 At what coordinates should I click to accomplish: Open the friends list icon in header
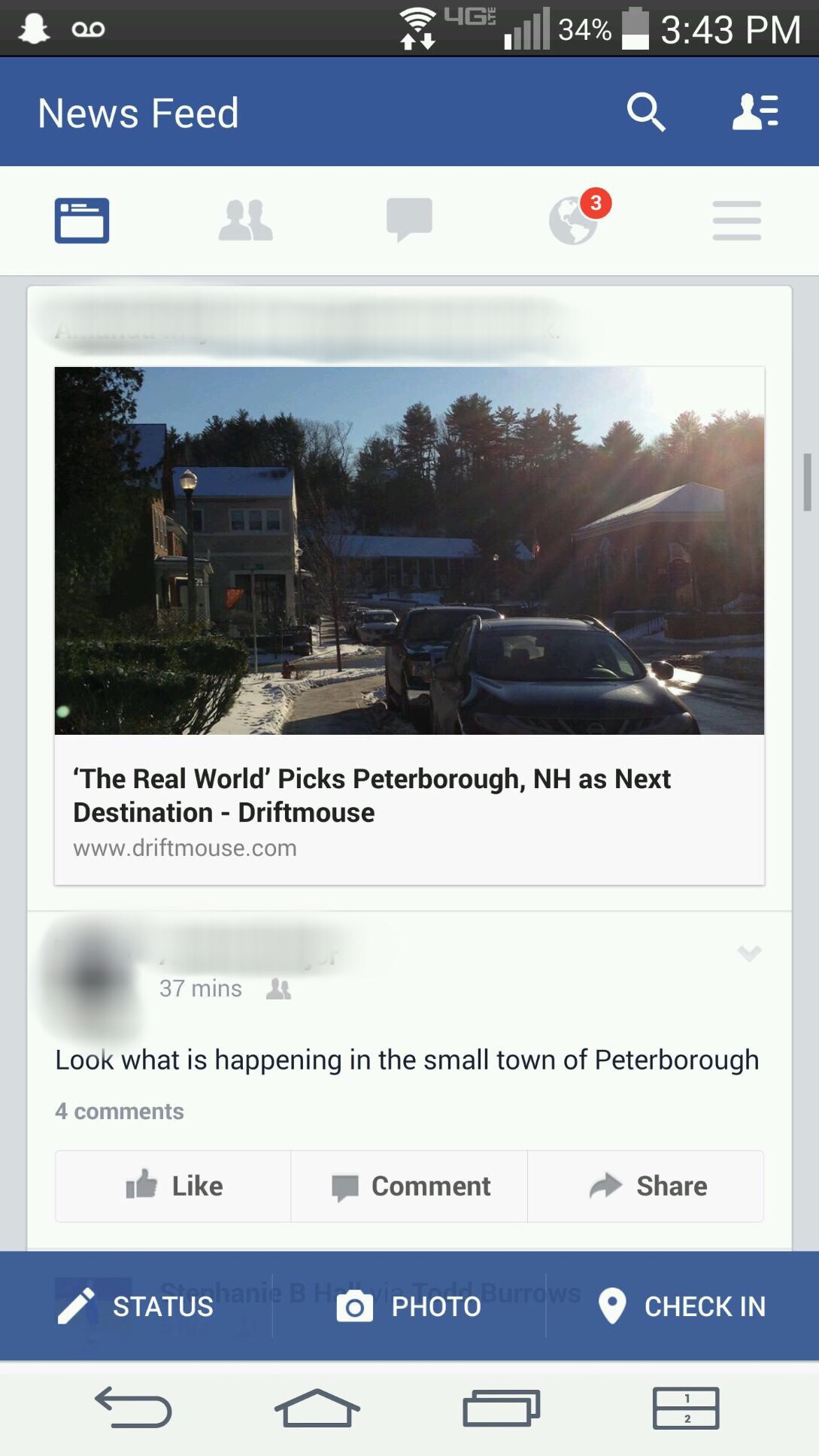[x=755, y=112]
